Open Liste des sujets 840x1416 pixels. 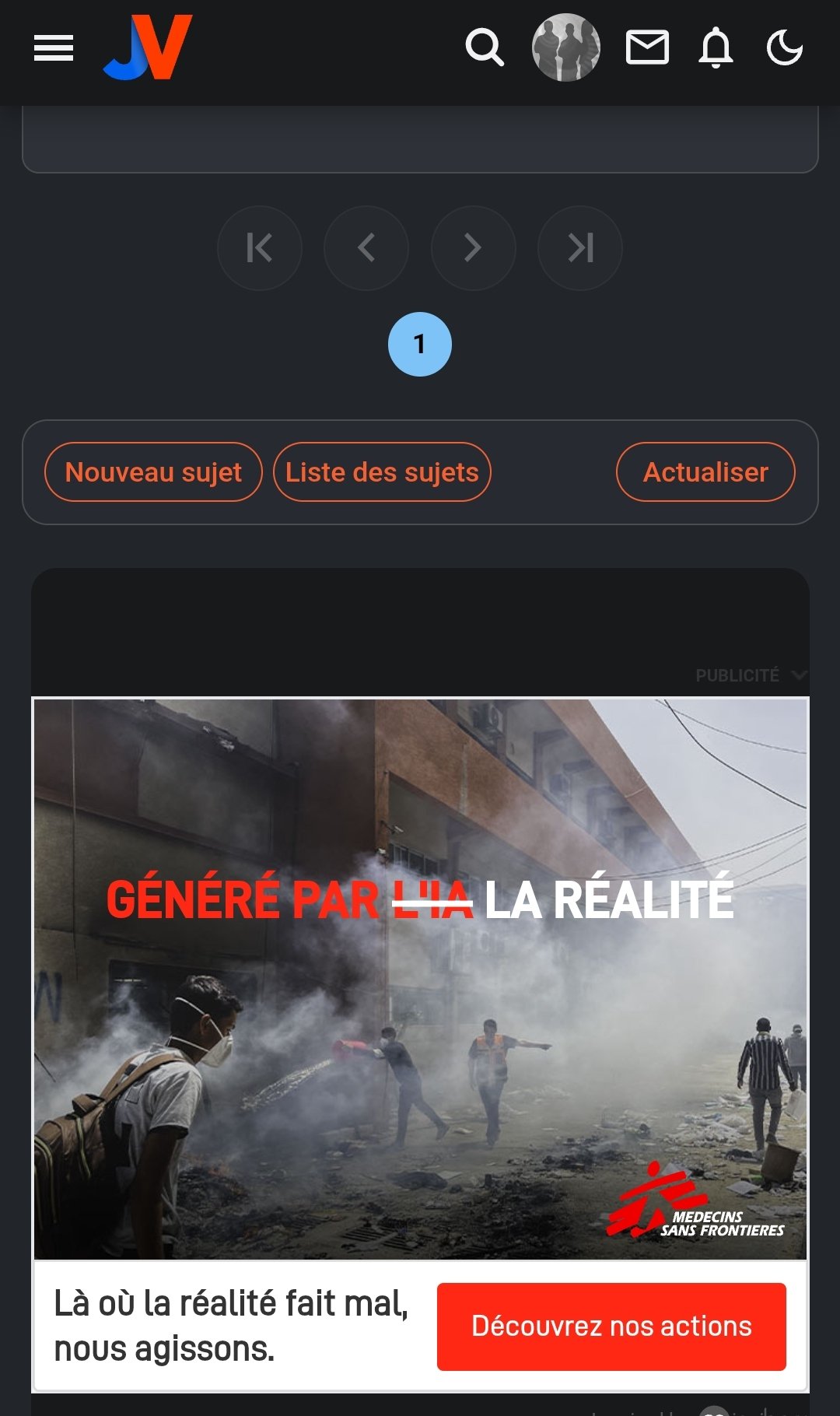[x=382, y=472]
